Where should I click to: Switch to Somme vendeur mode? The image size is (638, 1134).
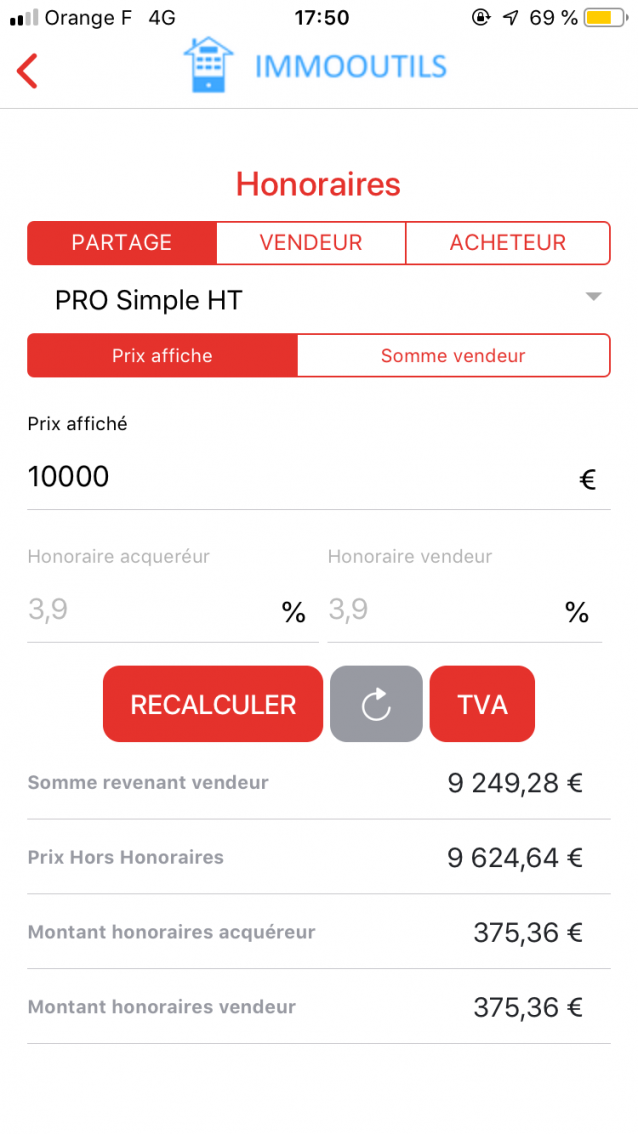(453, 356)
